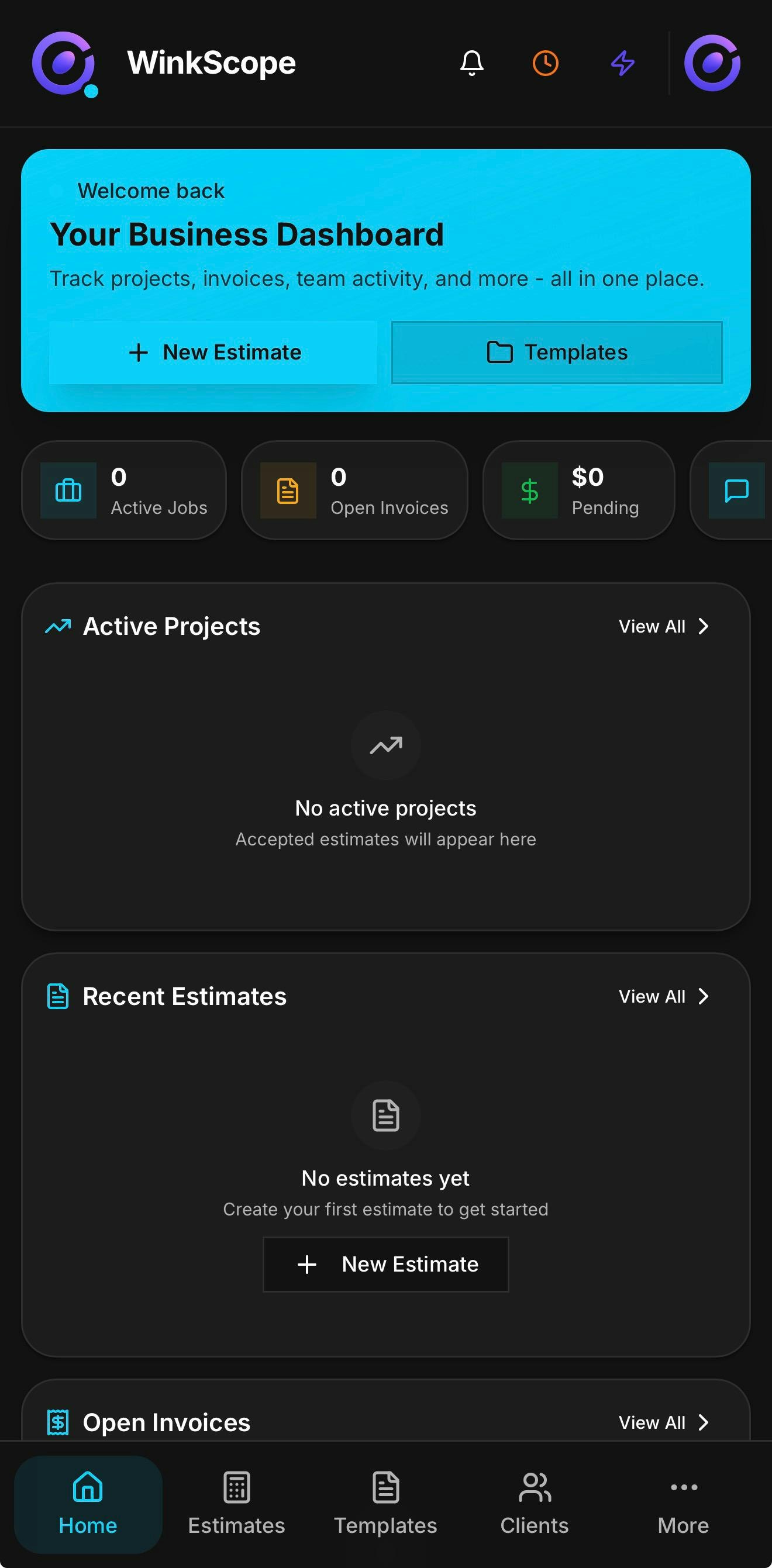
Task: Open Templates from the welcome banner
Action: [556, 353]
